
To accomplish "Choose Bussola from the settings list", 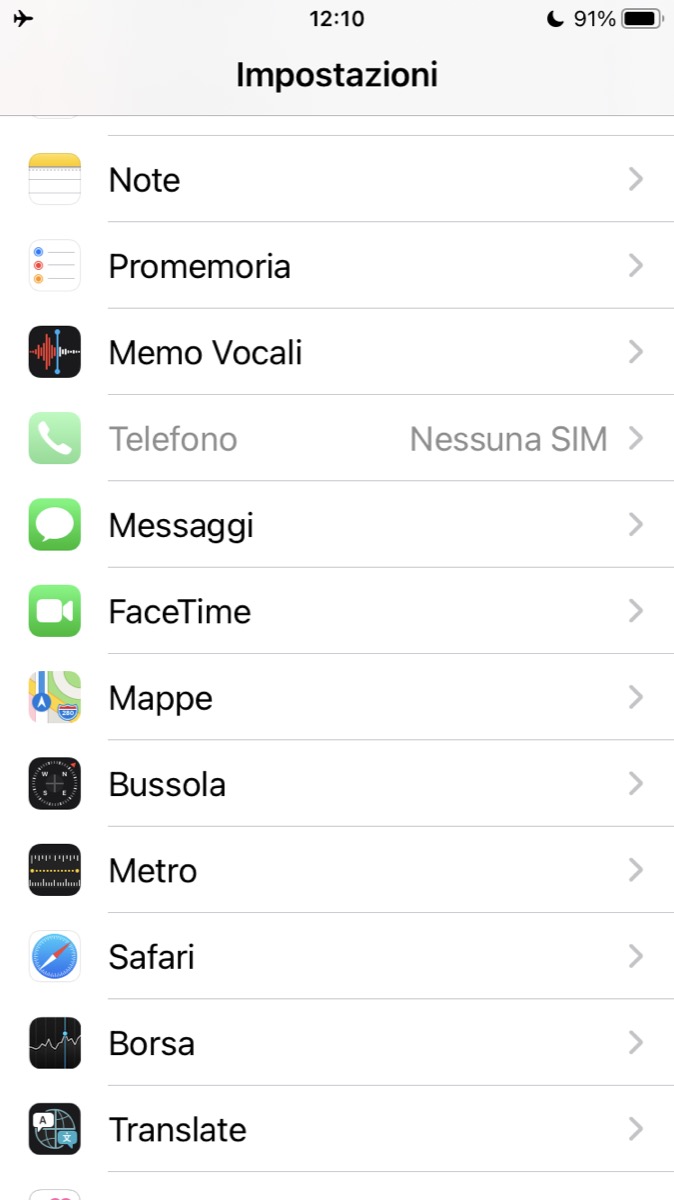I will coord(337,784).
